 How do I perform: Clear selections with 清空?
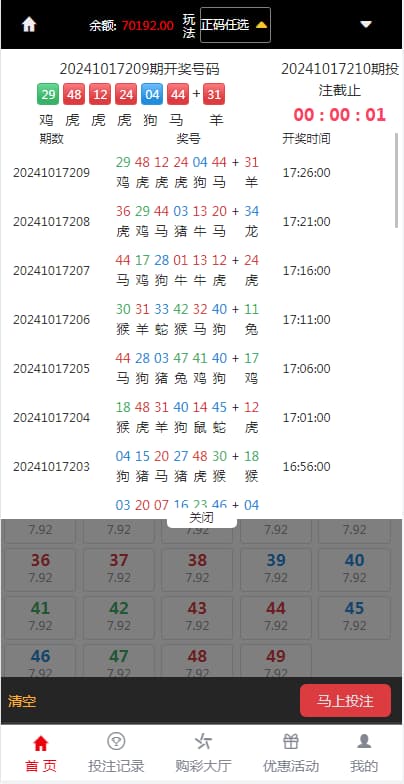pyautogui.click(x=22, y=701)
